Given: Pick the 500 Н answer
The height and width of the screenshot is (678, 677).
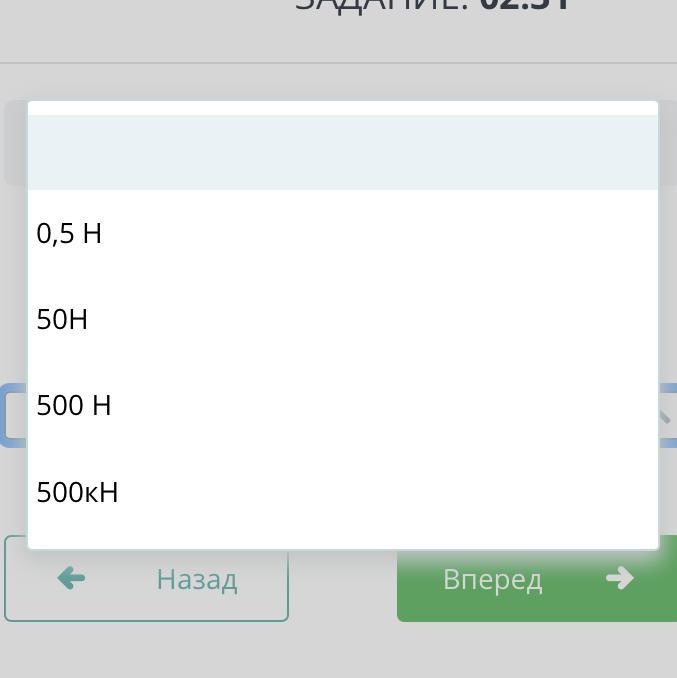Looking at the screenshot, I should point(342,405).
